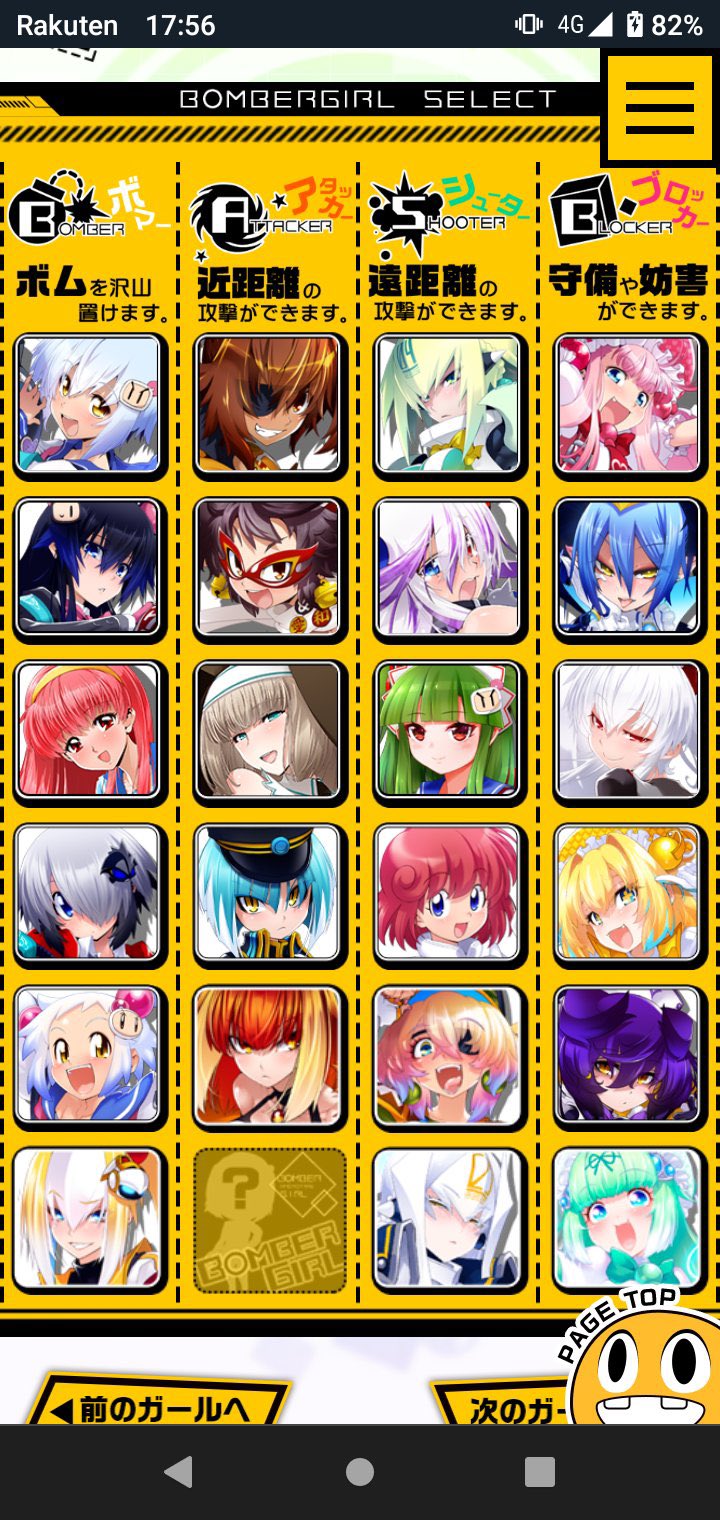The image size is (720, 1520).
Task: Select the yellow-haired girl with a bell
Action: [x=629, y=893]
